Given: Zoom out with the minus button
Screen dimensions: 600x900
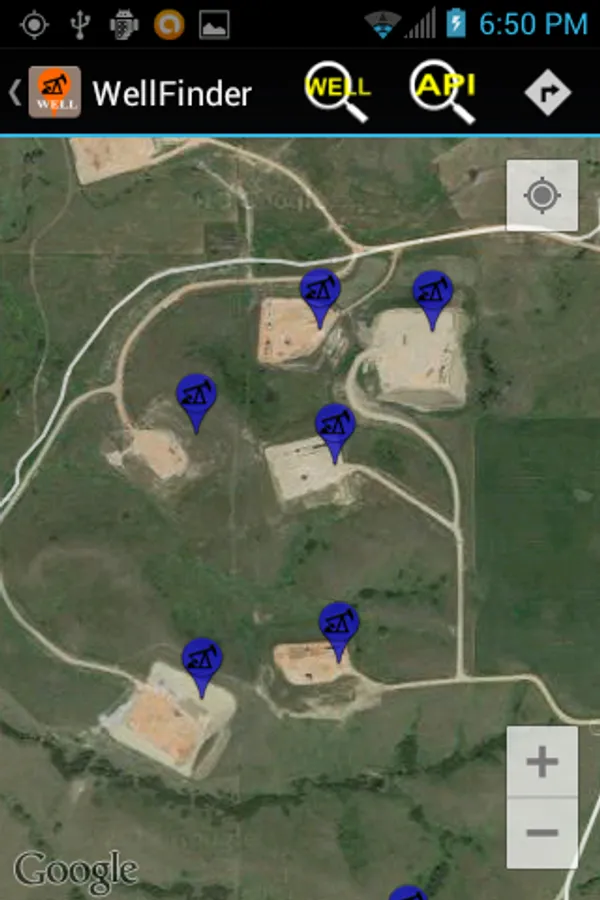Looking at the screenshot, I should coord(542,833).
